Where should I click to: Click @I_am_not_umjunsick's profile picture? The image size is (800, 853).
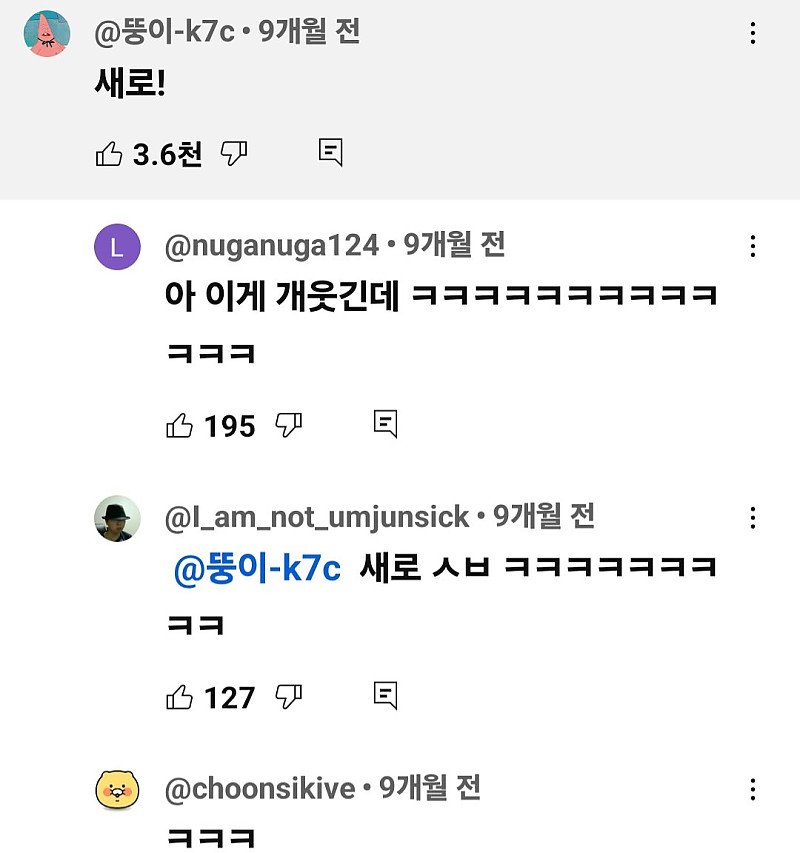(x=119, y=518)
